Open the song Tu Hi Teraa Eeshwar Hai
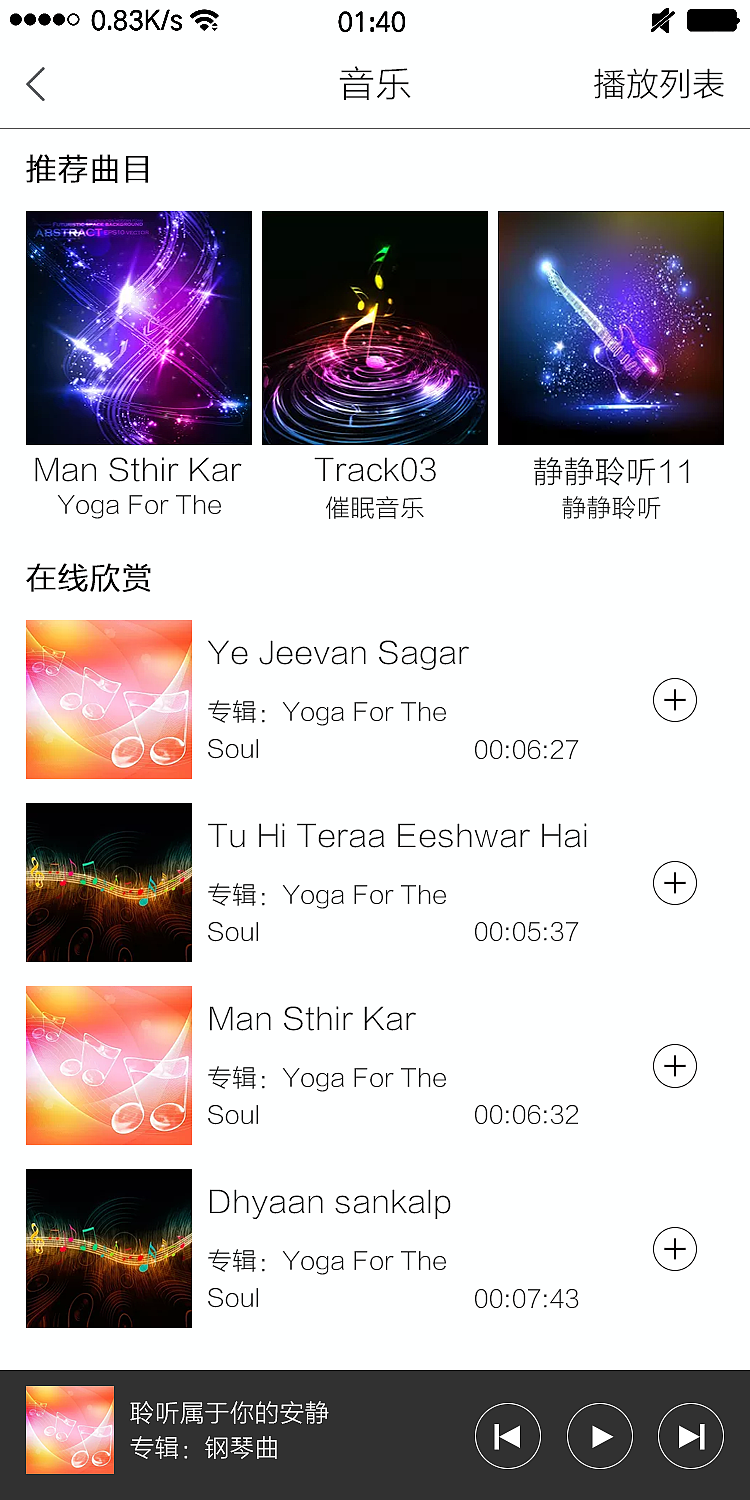 398,836
